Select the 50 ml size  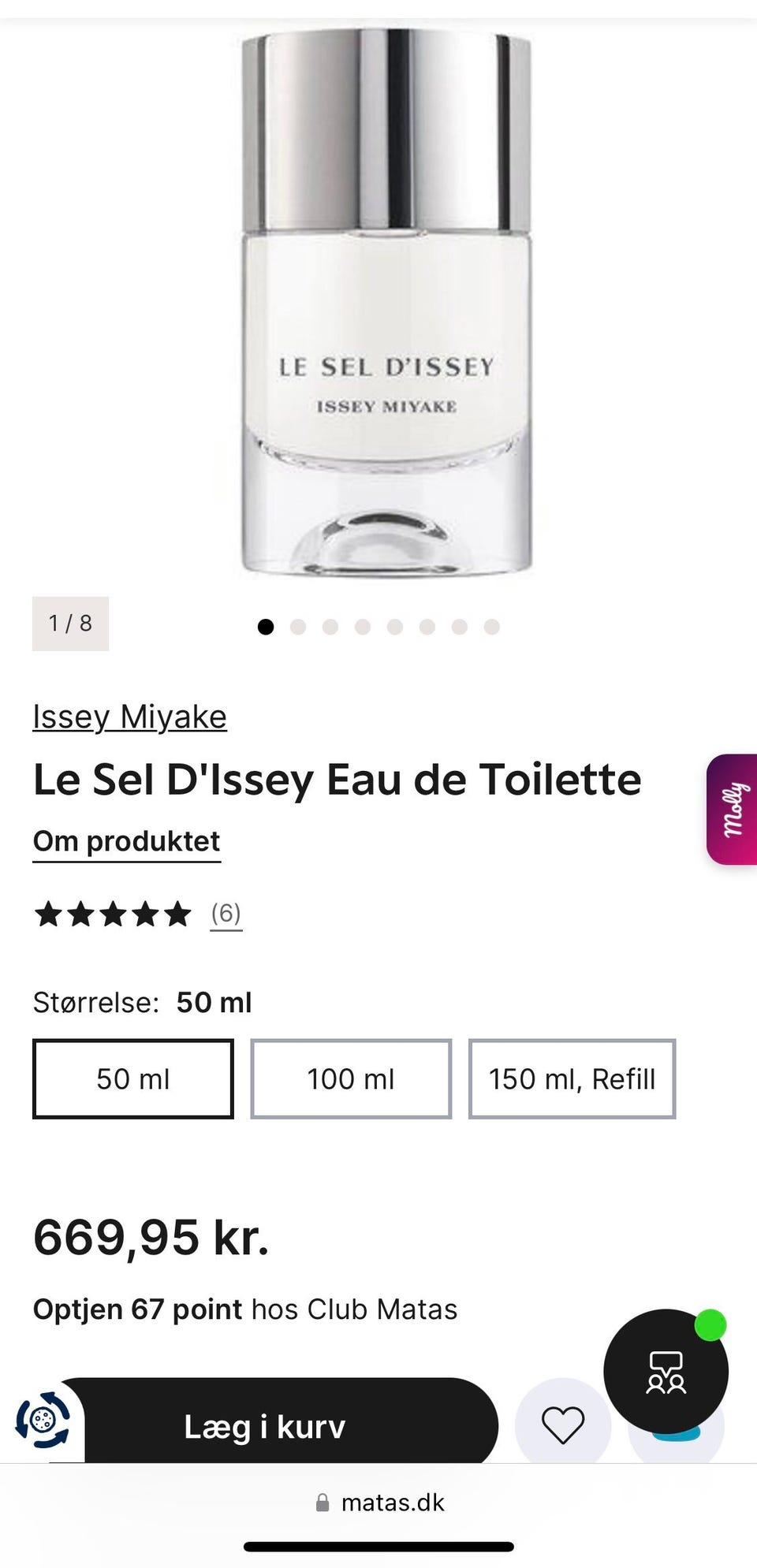tap(133, 1078)
